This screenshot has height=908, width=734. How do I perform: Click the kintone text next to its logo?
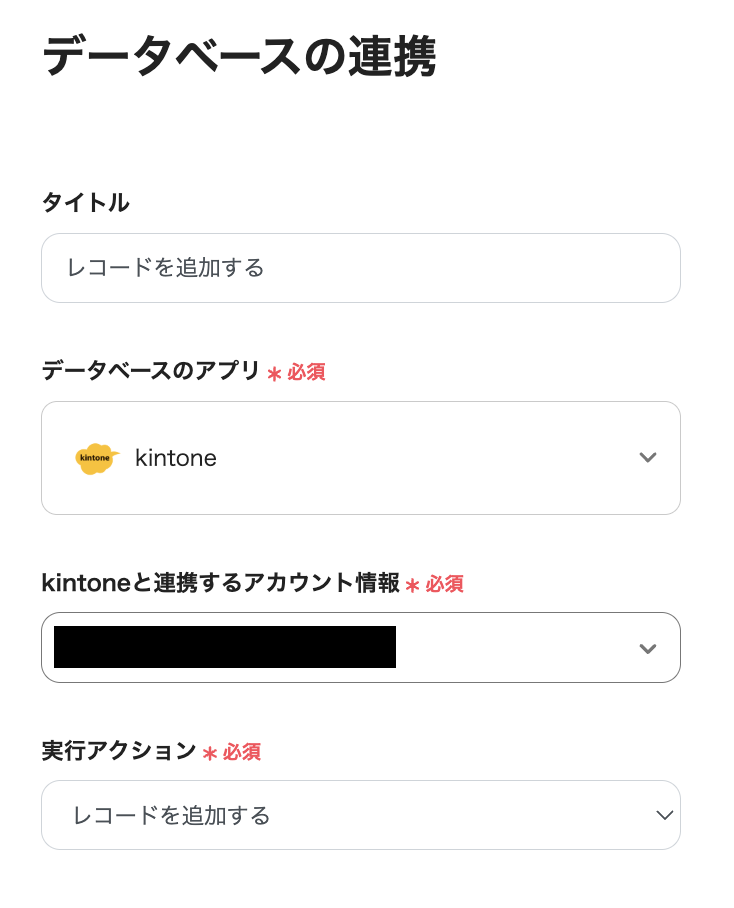(176, 457)
